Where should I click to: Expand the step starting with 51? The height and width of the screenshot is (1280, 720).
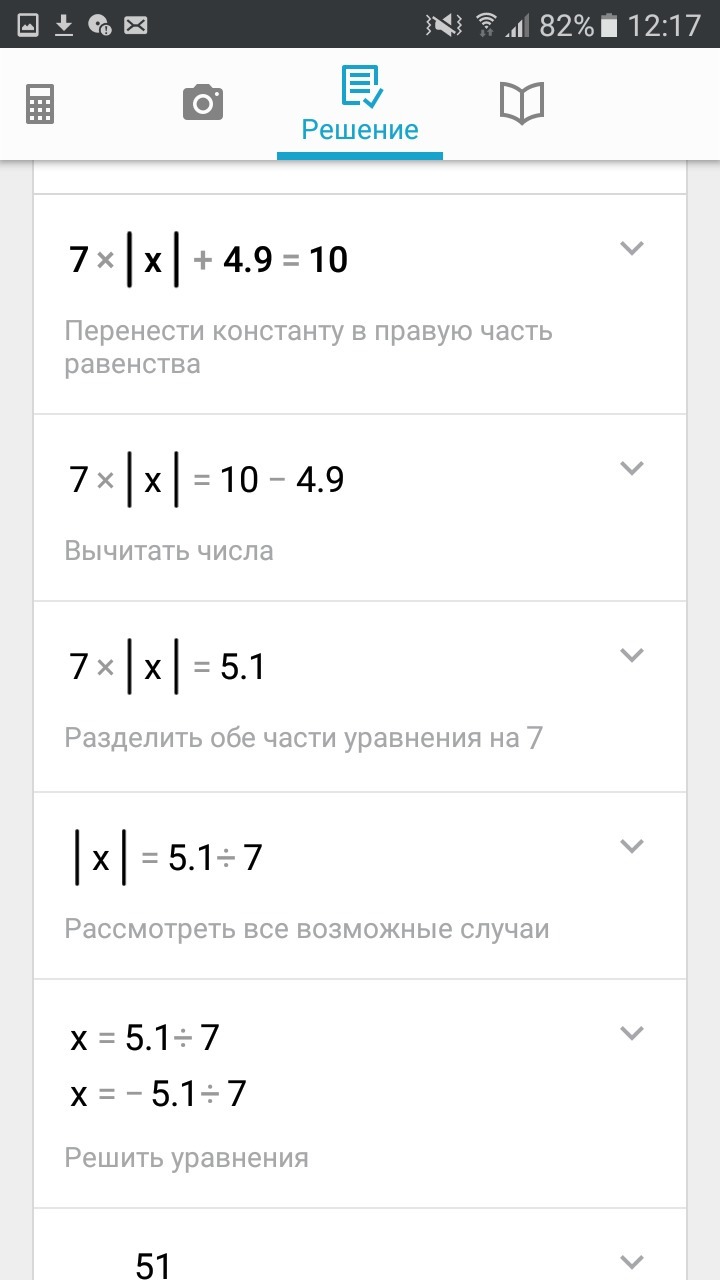631,1260
